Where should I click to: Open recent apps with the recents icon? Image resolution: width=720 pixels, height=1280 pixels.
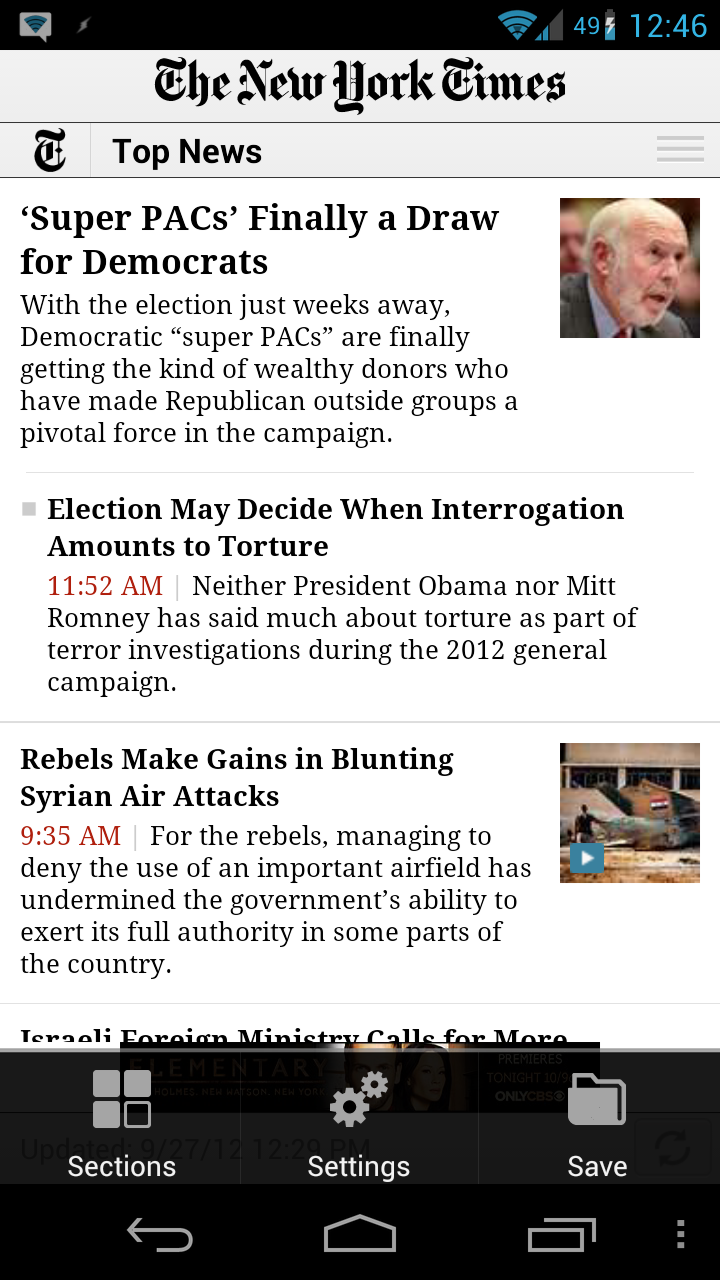point(560,1233)
